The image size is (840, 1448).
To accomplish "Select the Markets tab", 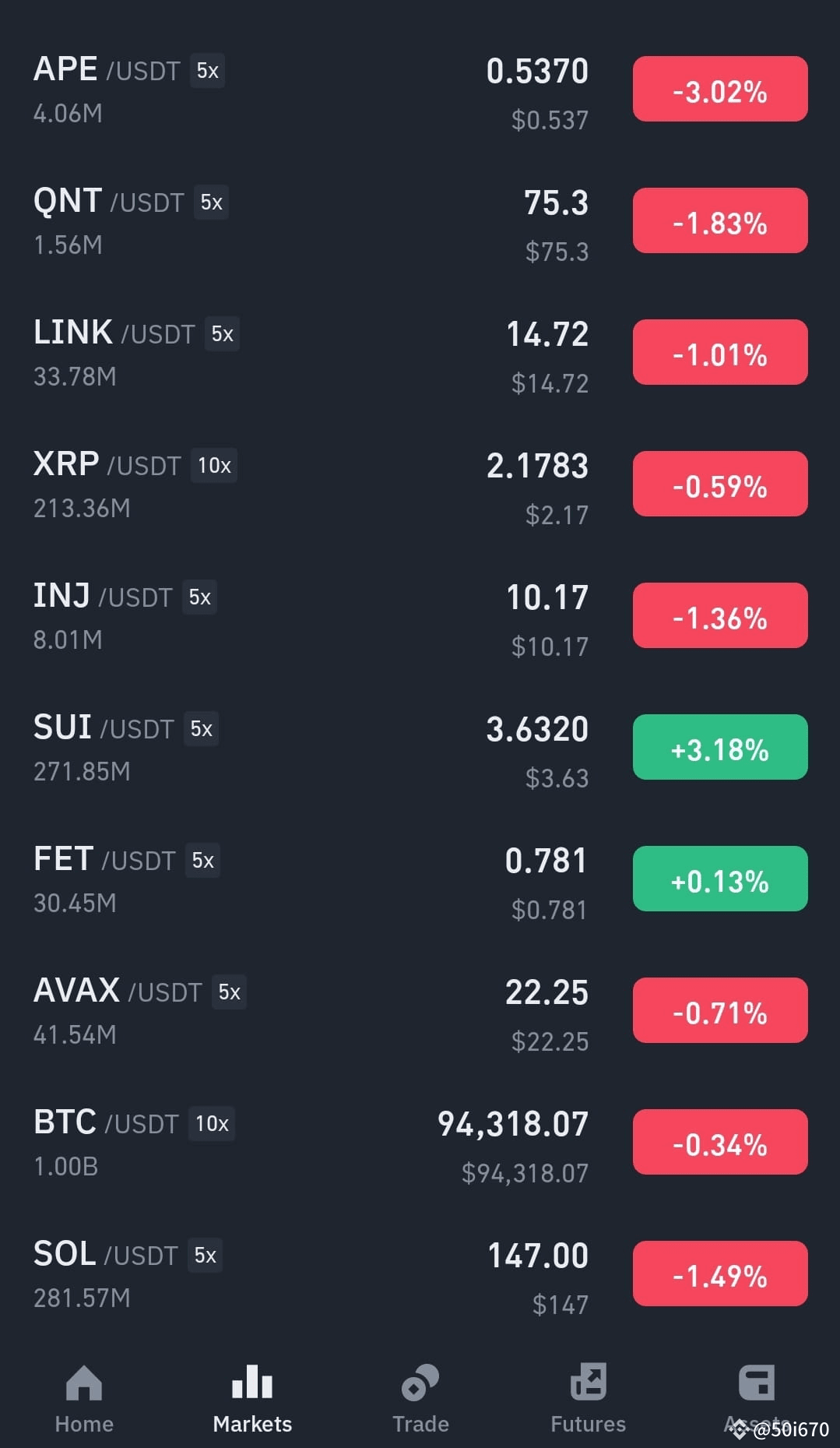I will coord(251,1398).
